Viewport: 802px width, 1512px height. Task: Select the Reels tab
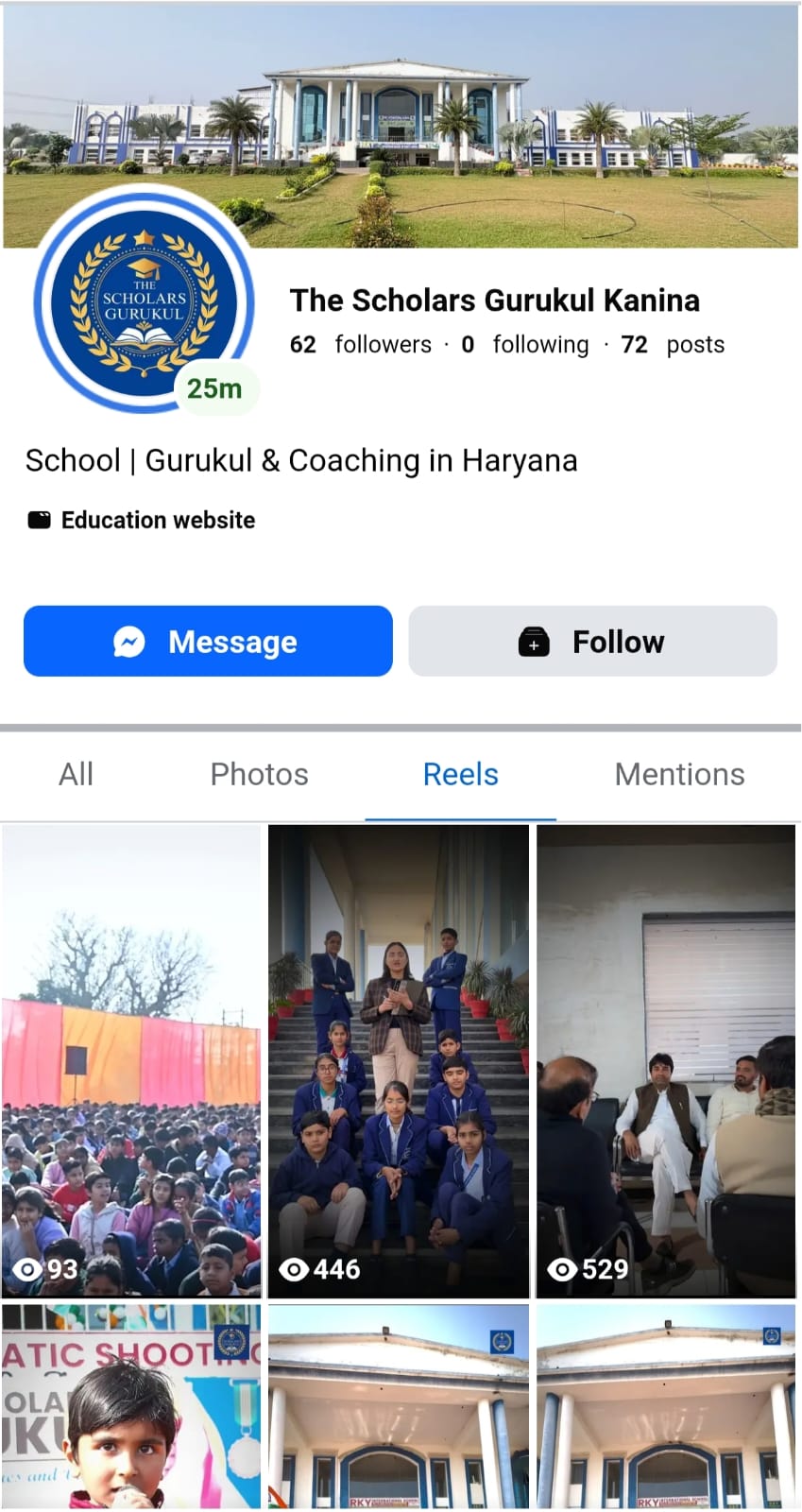(460, 774)
